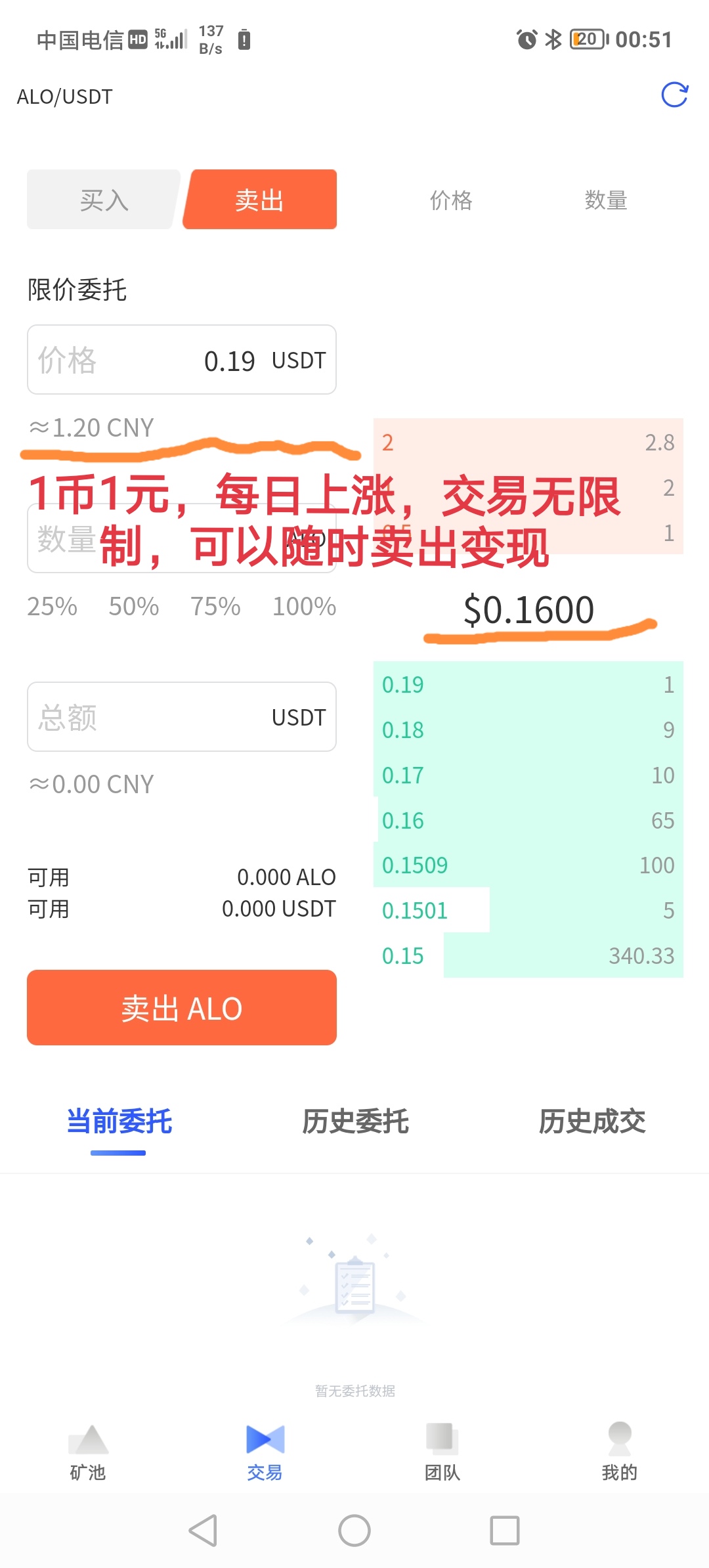
Task: Refresh the ALO/USDT trading data
Action: point(674,95)
